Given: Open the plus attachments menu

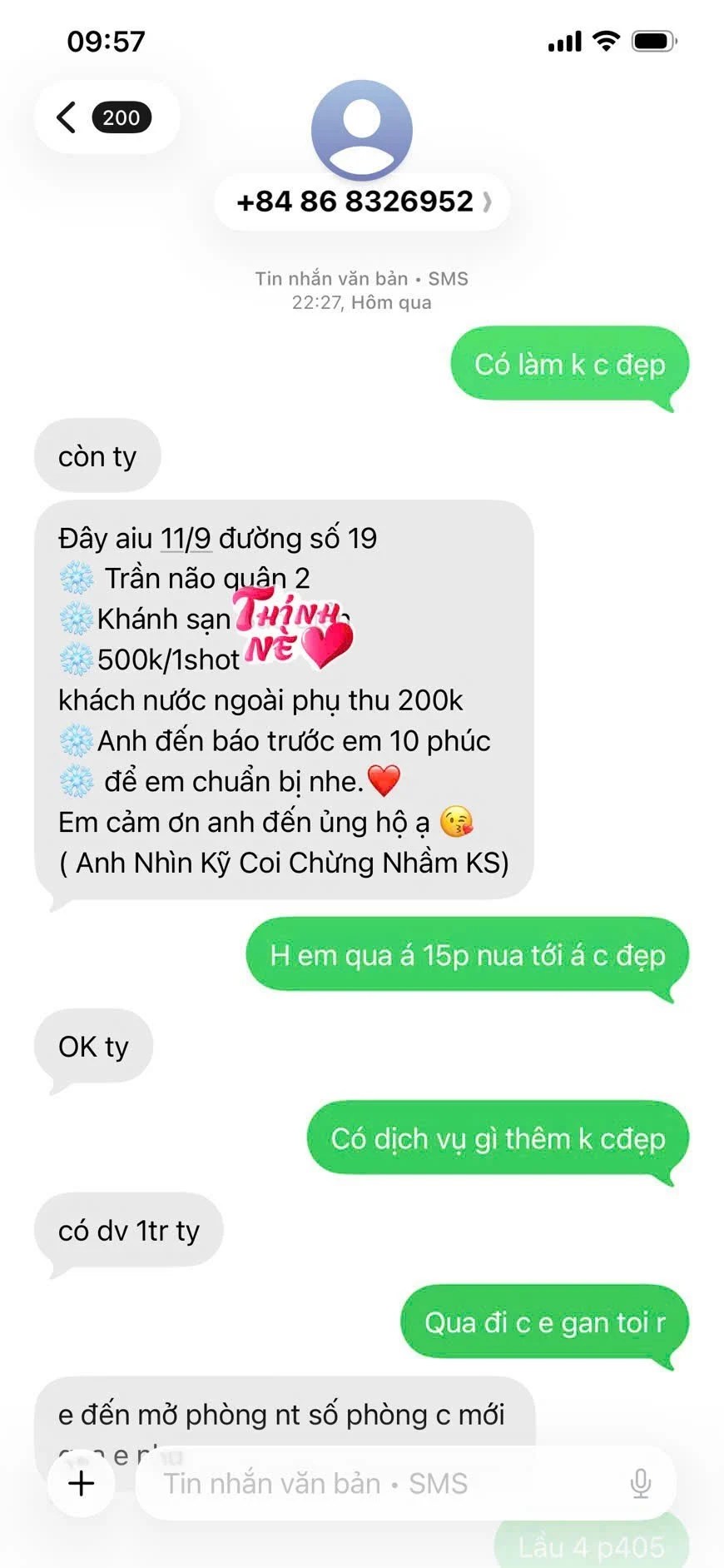Looking at the screenshot, I should (x=82, y=1483).
